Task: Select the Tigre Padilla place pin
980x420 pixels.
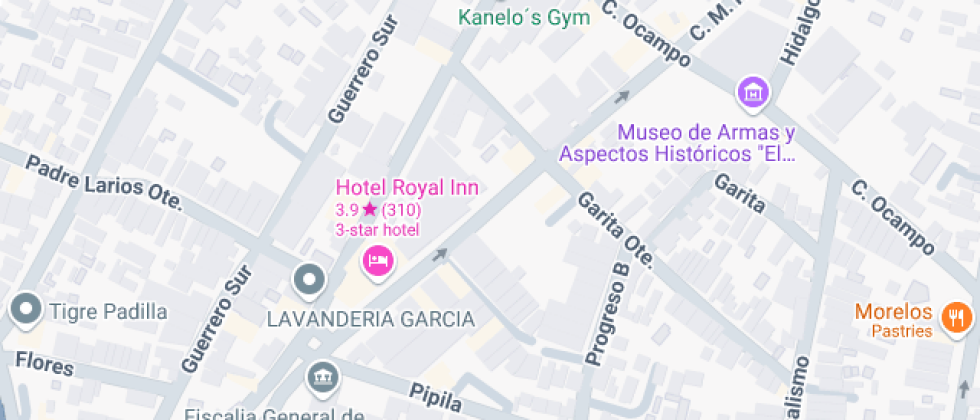Action: (24, 309)
